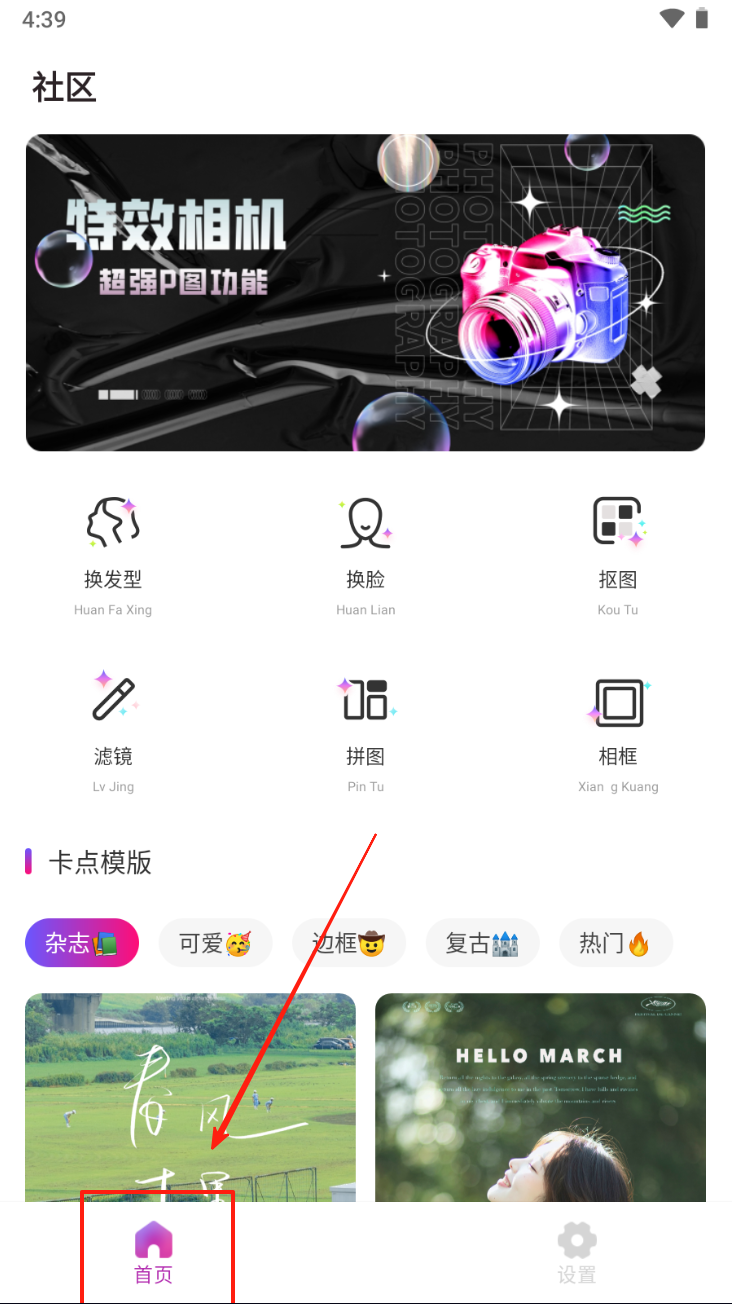Switch to the 首页 home tab
The width and height of the screenshot is (732, 1304).
coord(154,1253)
